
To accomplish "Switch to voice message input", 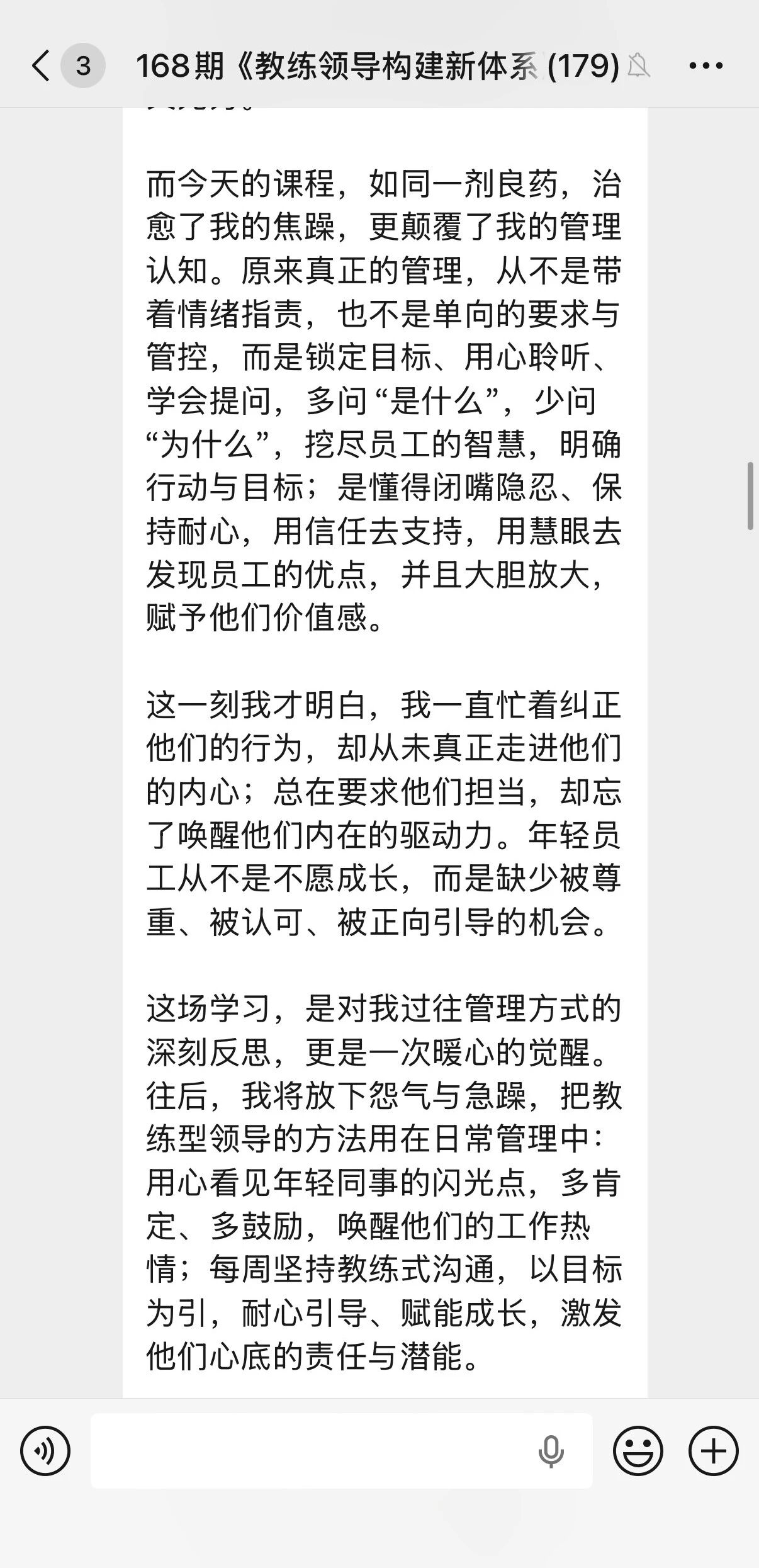I will pyautogui.click(x=45, y=1451).
